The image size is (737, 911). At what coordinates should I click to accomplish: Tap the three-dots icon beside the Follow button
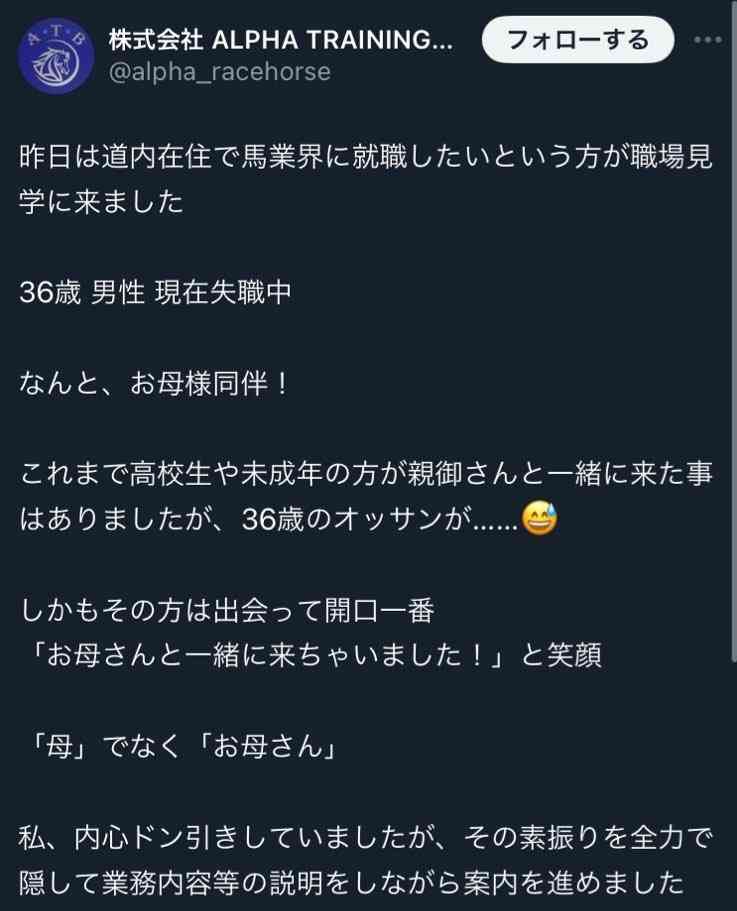click(x=706, y=40)
